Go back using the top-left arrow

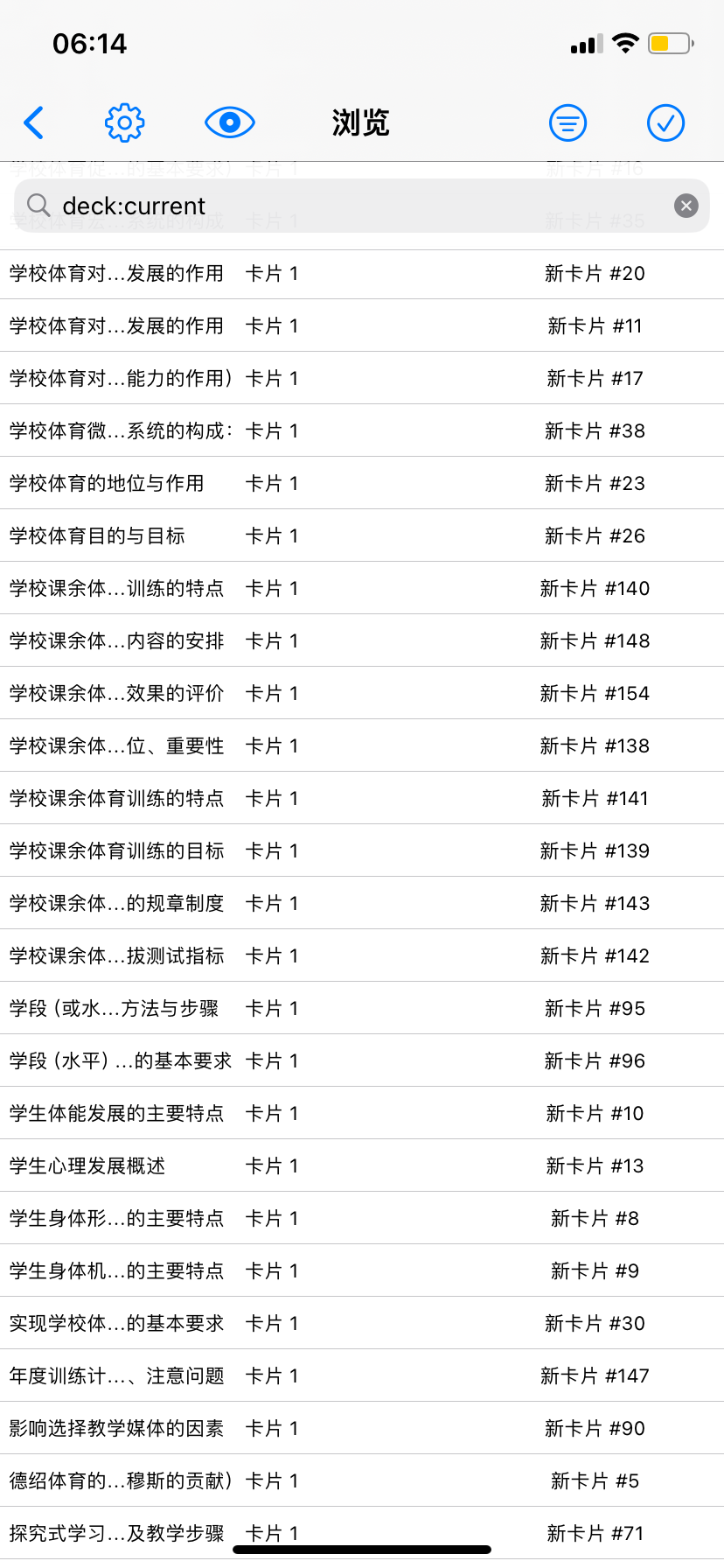pos(34,123)
